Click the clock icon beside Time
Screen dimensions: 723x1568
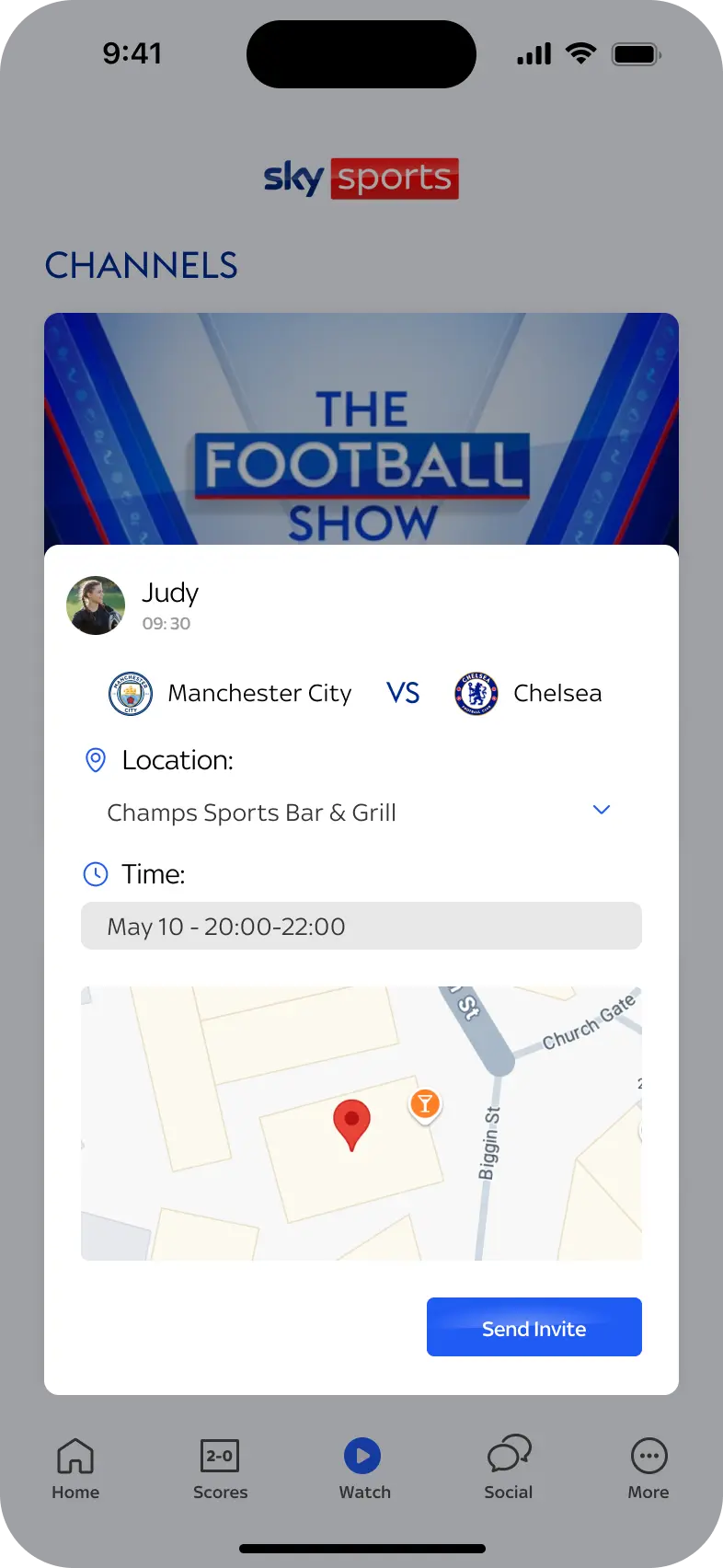click(x=96, y=874)
